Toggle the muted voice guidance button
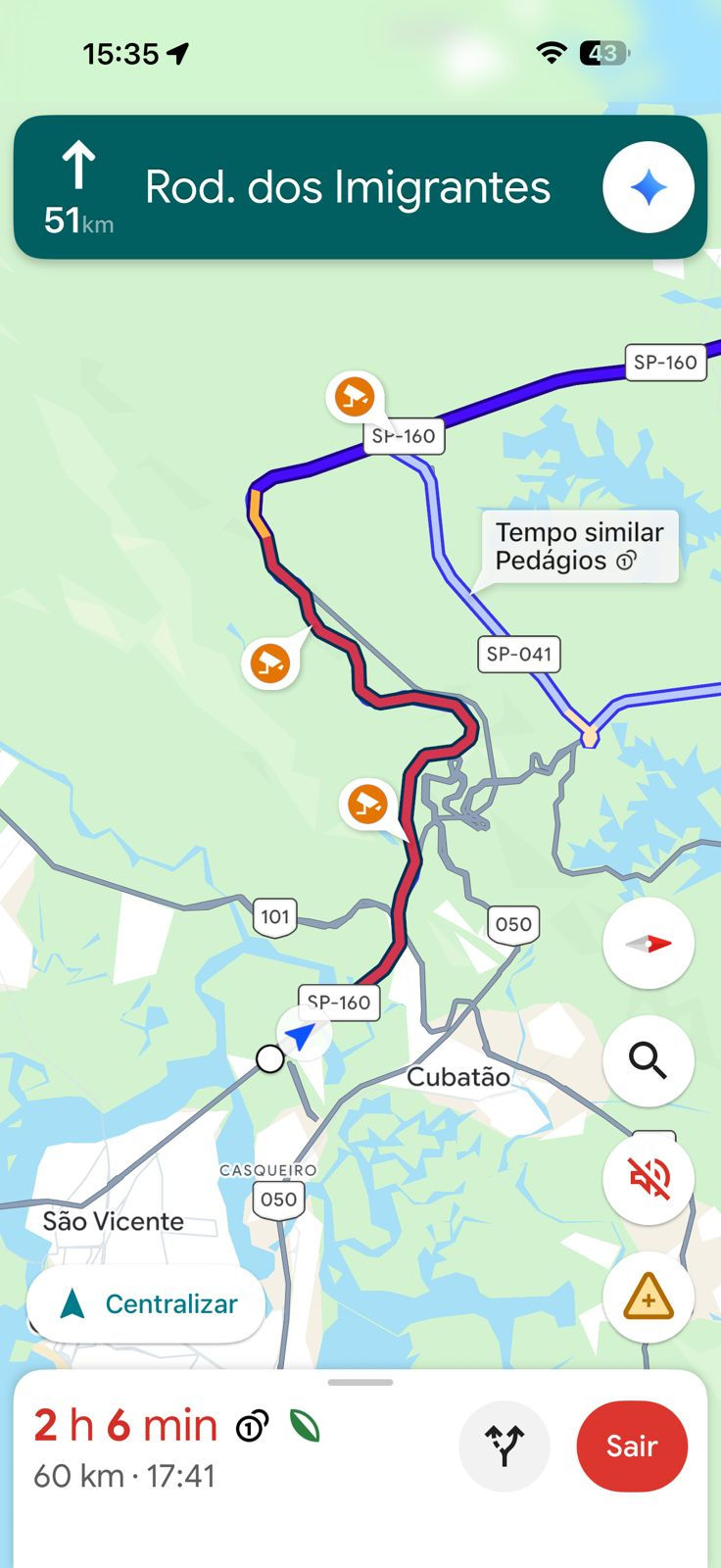The height and width of the screenshot is (1568, 721). [x=649, y=1179]
